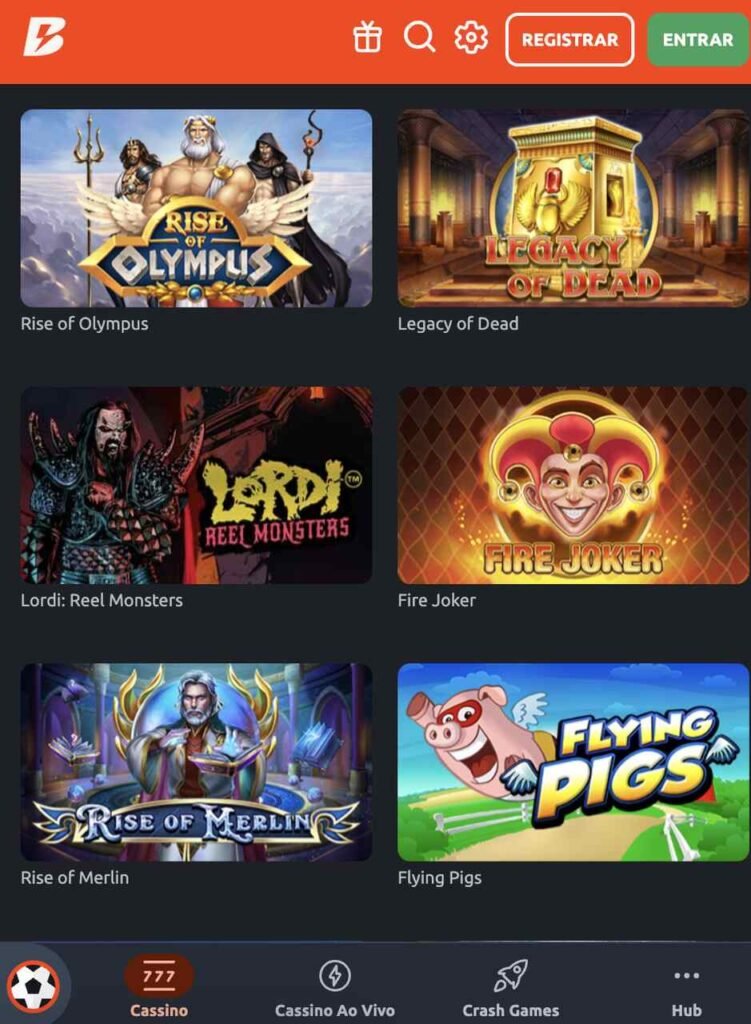
Task: Select the Flying Pigs game
Action: (x=573, y=762)
